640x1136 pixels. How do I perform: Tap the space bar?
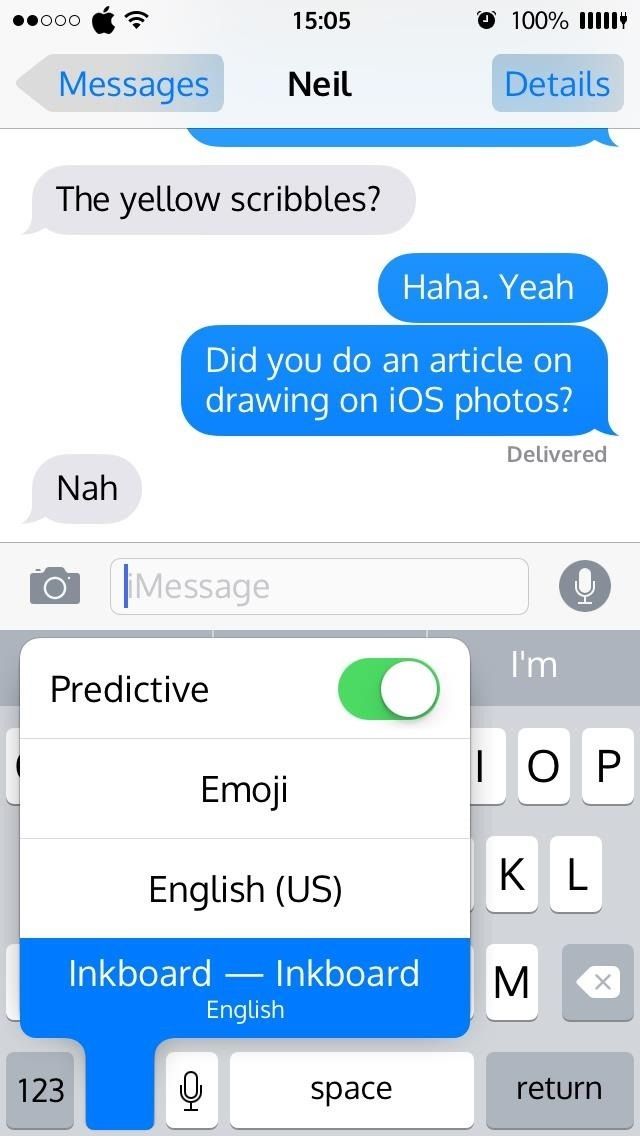coord(351,1089)
